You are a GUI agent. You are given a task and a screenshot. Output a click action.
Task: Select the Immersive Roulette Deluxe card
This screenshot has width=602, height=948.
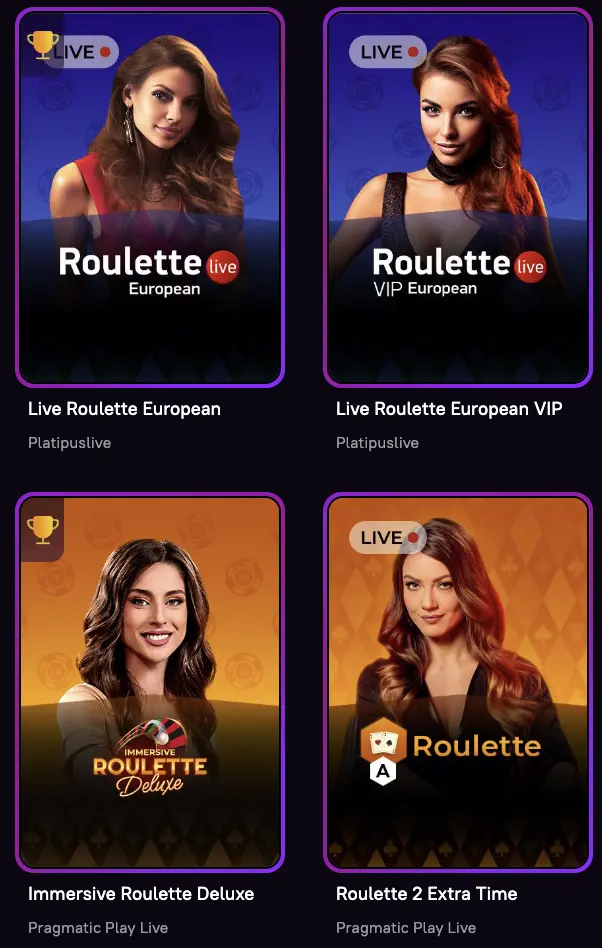[150, 682]
